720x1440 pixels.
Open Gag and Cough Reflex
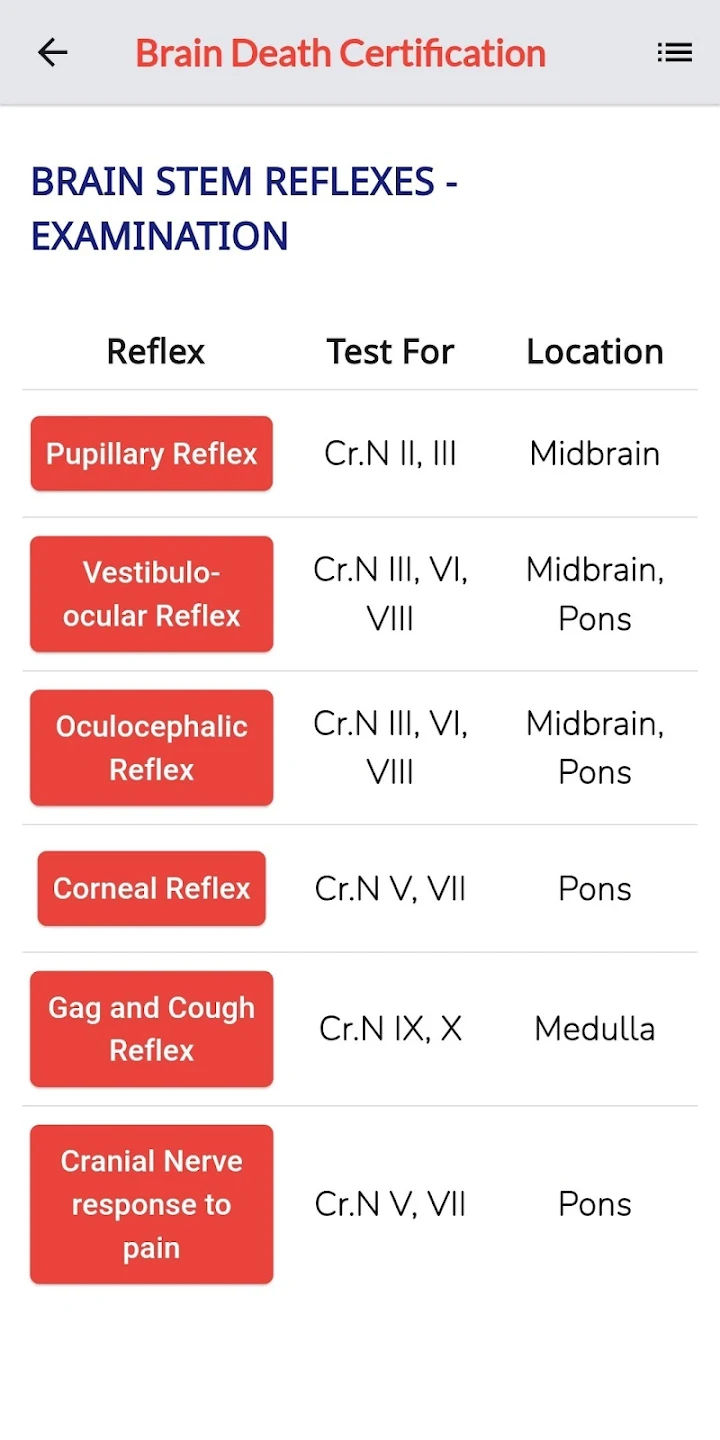pyautogui.click(x=152, y=1029)
